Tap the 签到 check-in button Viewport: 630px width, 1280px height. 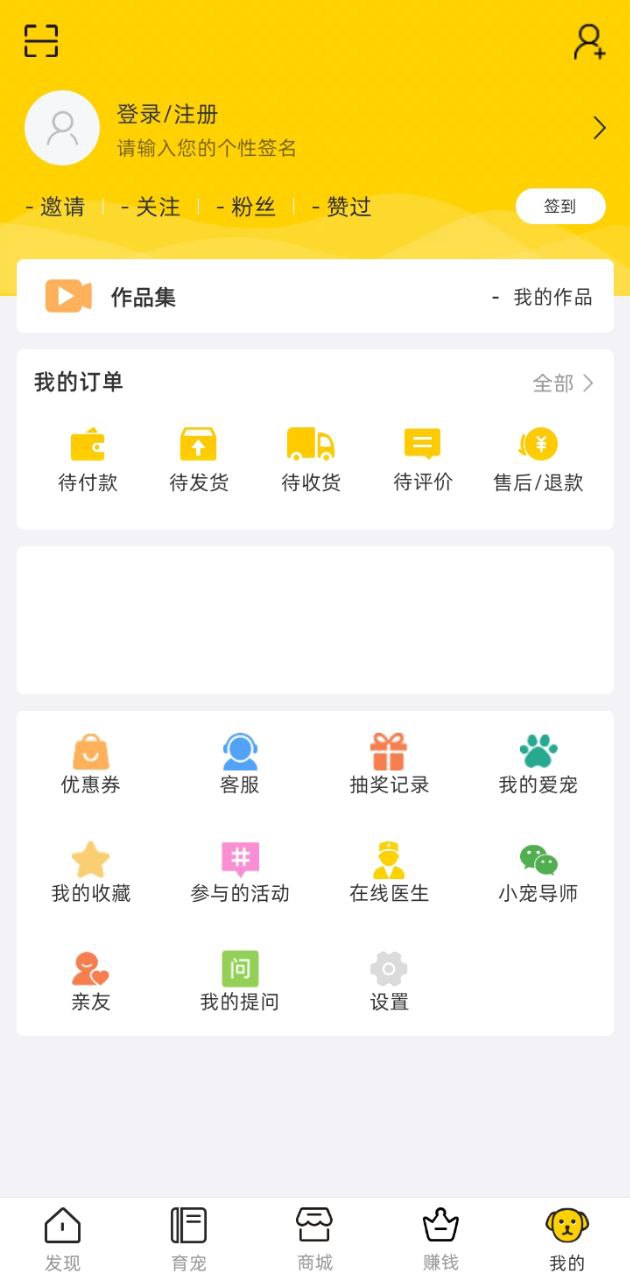click(x=560, y=206)
